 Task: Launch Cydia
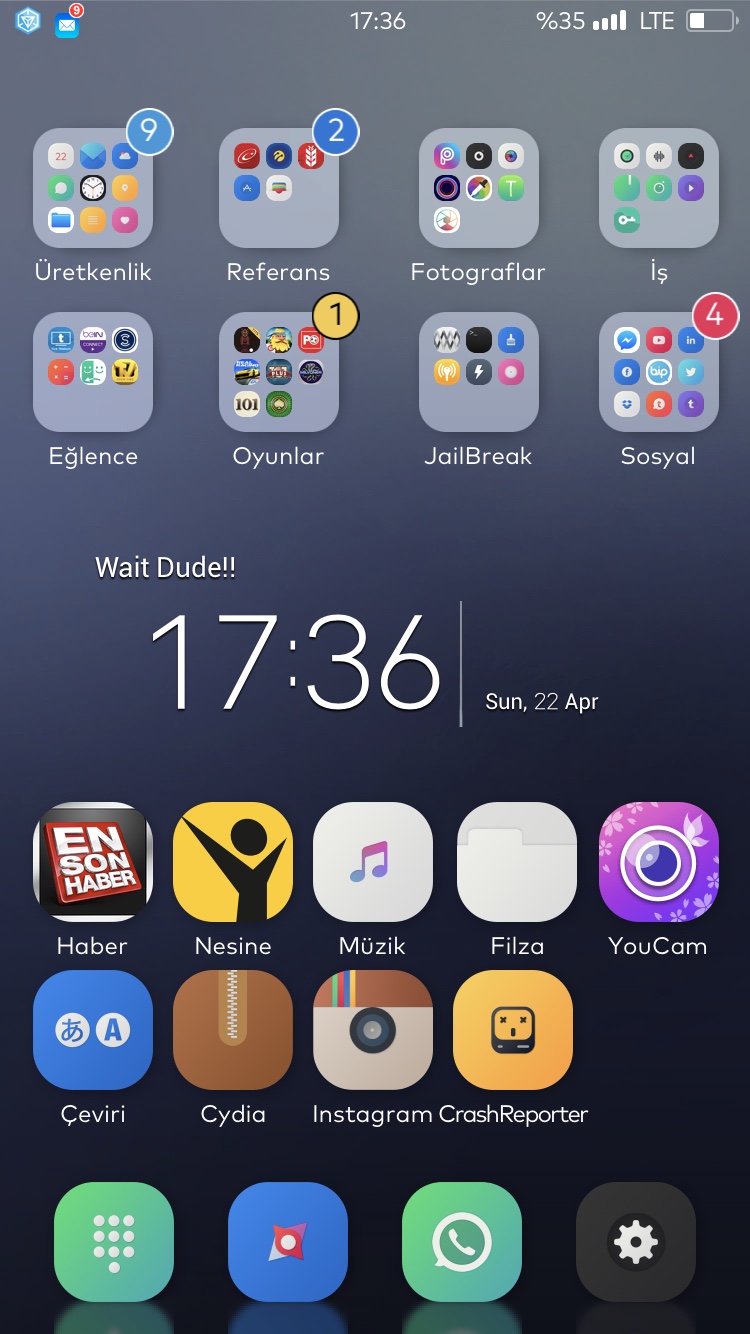233,1029
